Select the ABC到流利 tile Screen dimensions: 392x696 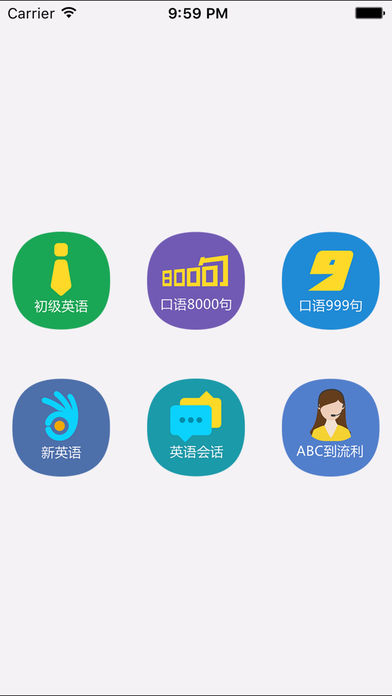pos(331,427)
